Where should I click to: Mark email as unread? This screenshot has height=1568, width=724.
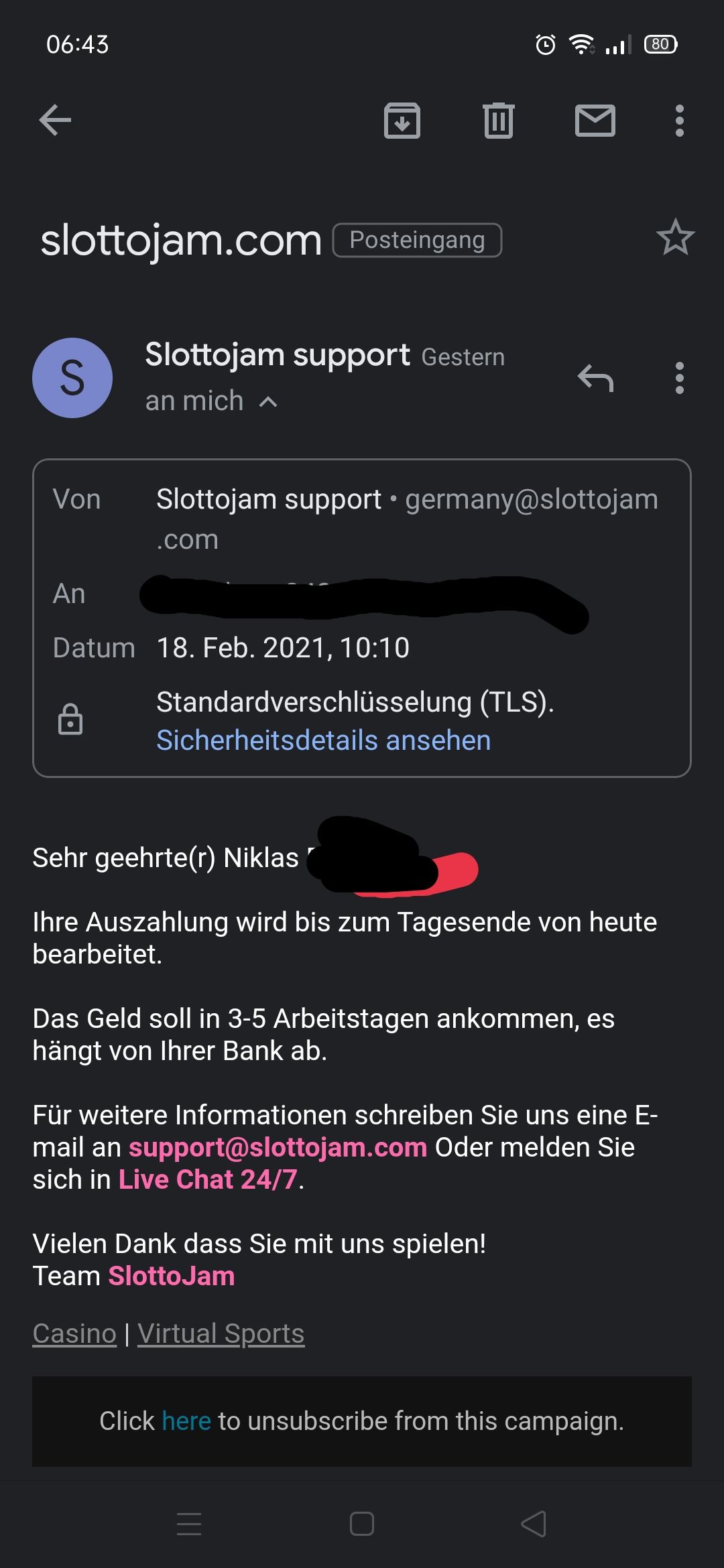(595, 121)
